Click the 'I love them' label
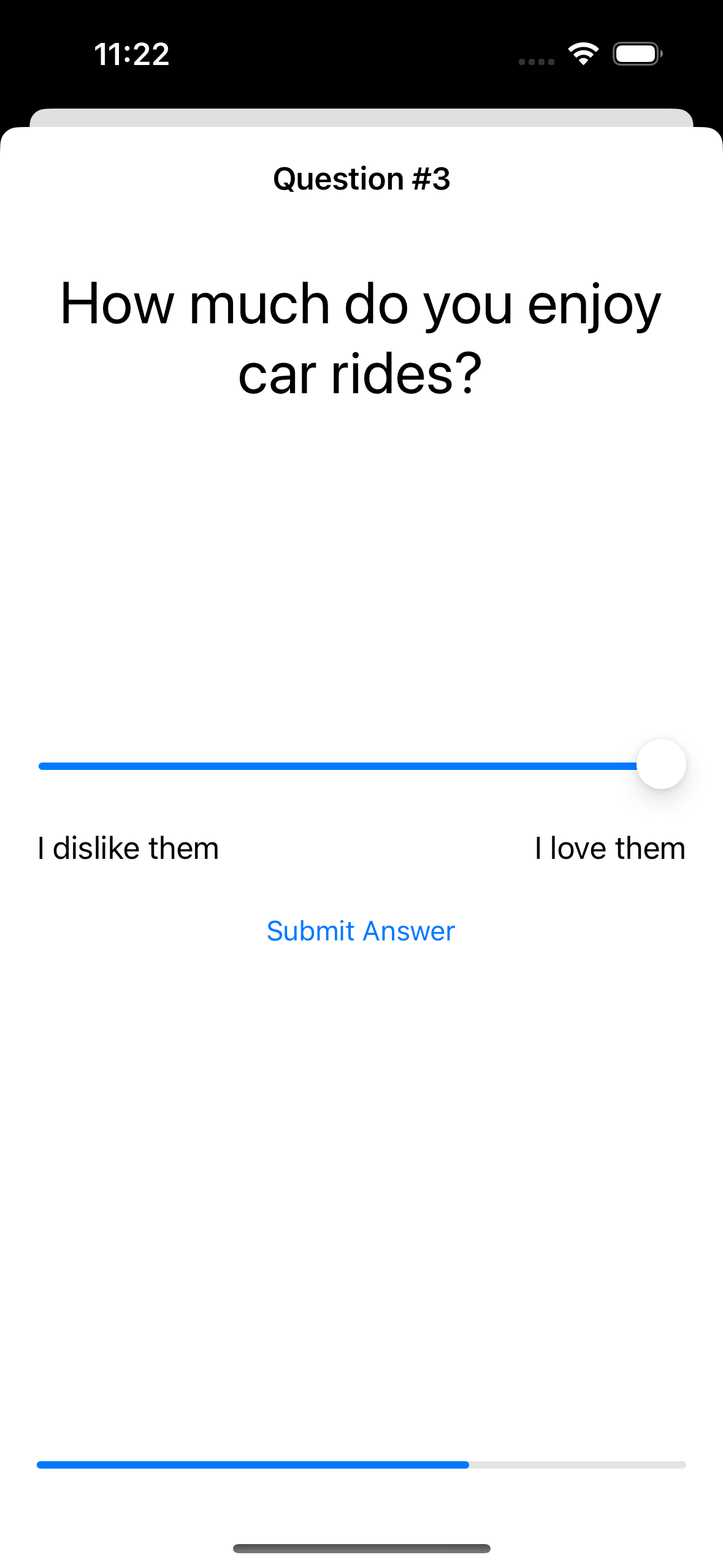 click(610, 848)
